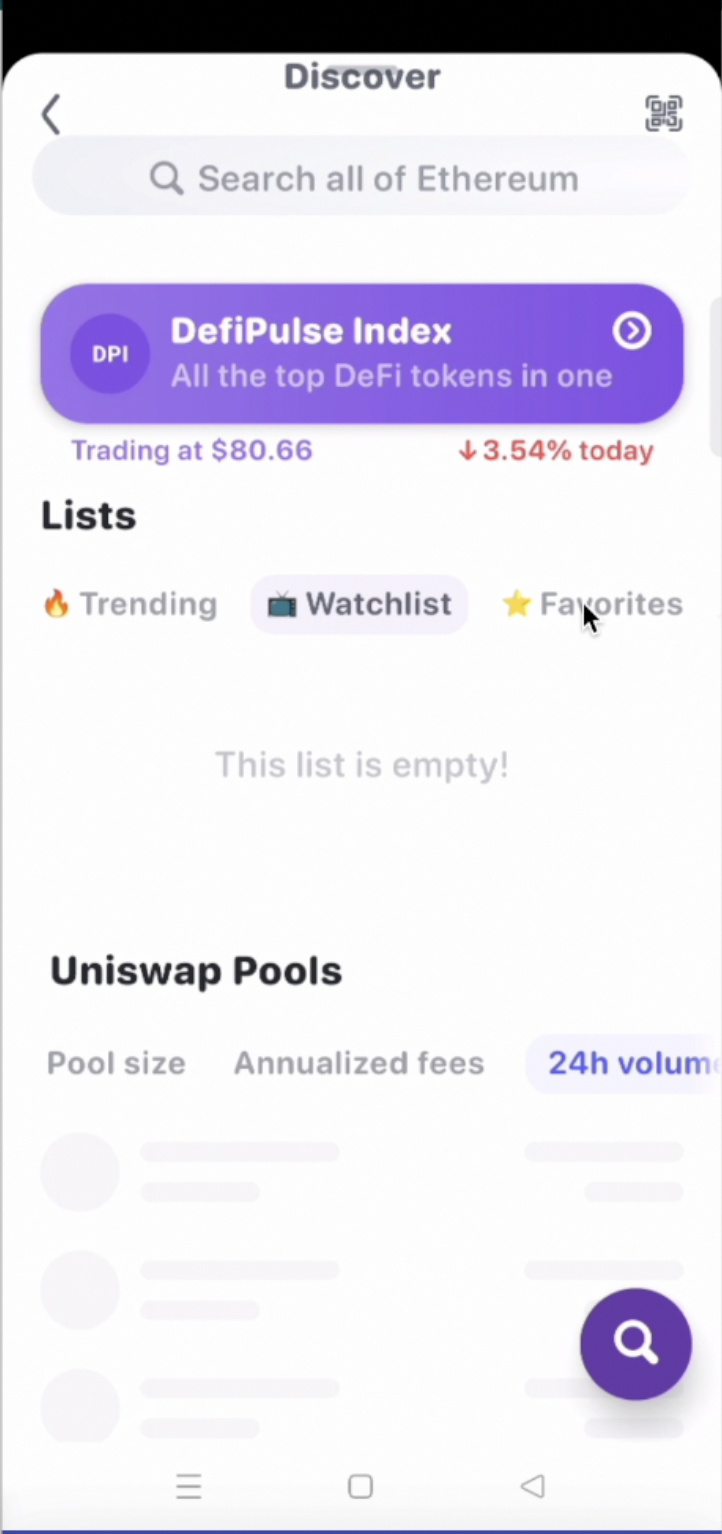Go to the system home screen
Viewport: 722px width, 1534px height.
tap(360, 1487)
